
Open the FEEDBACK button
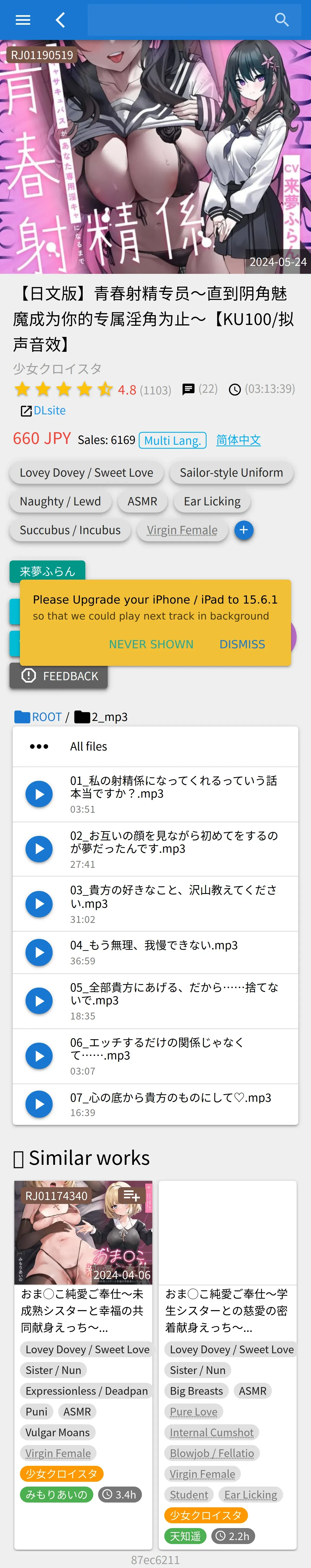click(x=59, y=676)
